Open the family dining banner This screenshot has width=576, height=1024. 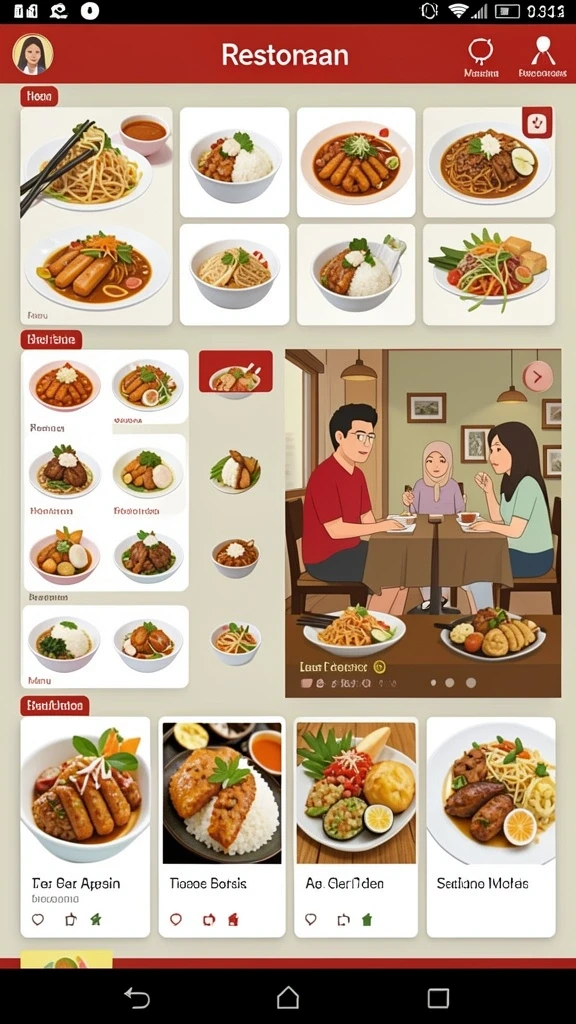(x=423, y=523)
